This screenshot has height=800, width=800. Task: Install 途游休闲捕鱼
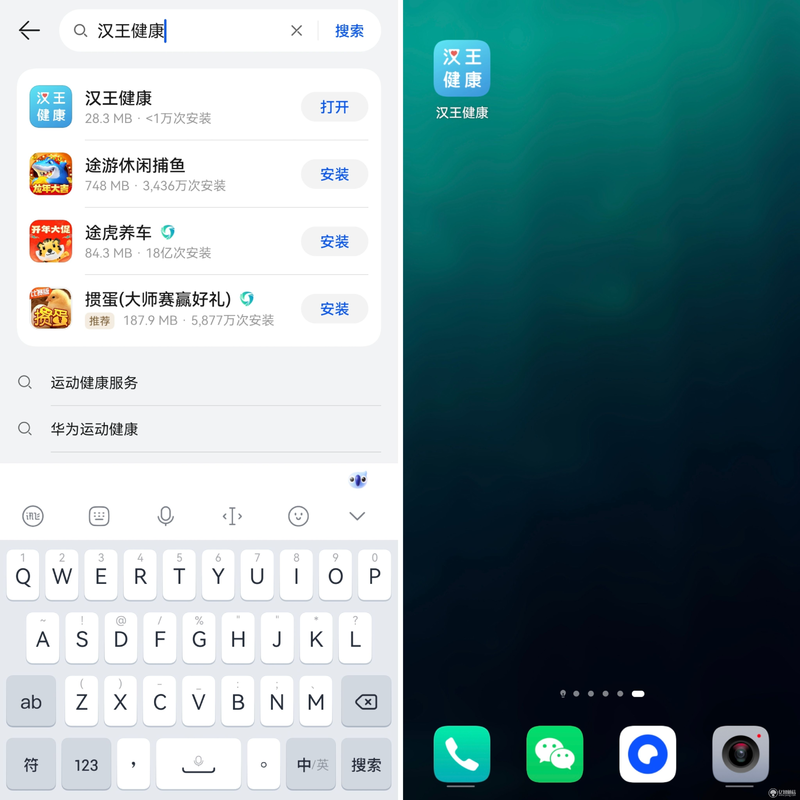tap(334, 174)
